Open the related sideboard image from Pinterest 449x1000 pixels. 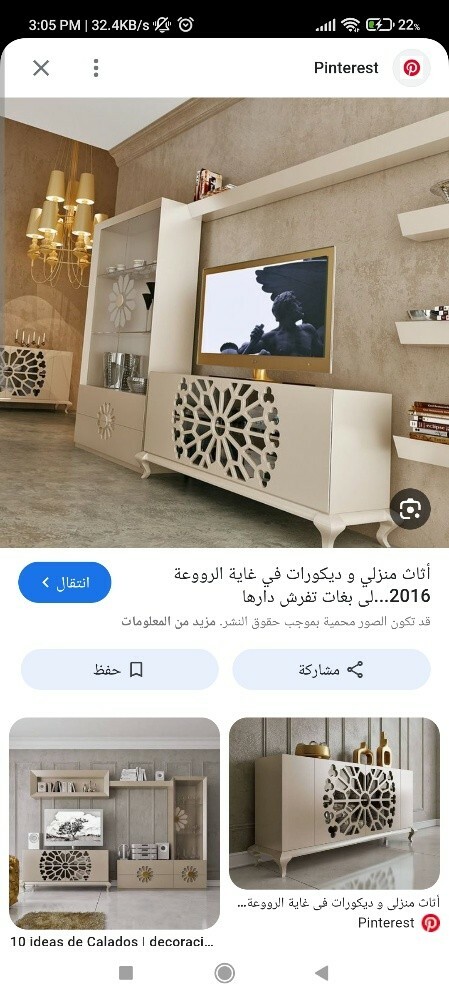(334, 804)
